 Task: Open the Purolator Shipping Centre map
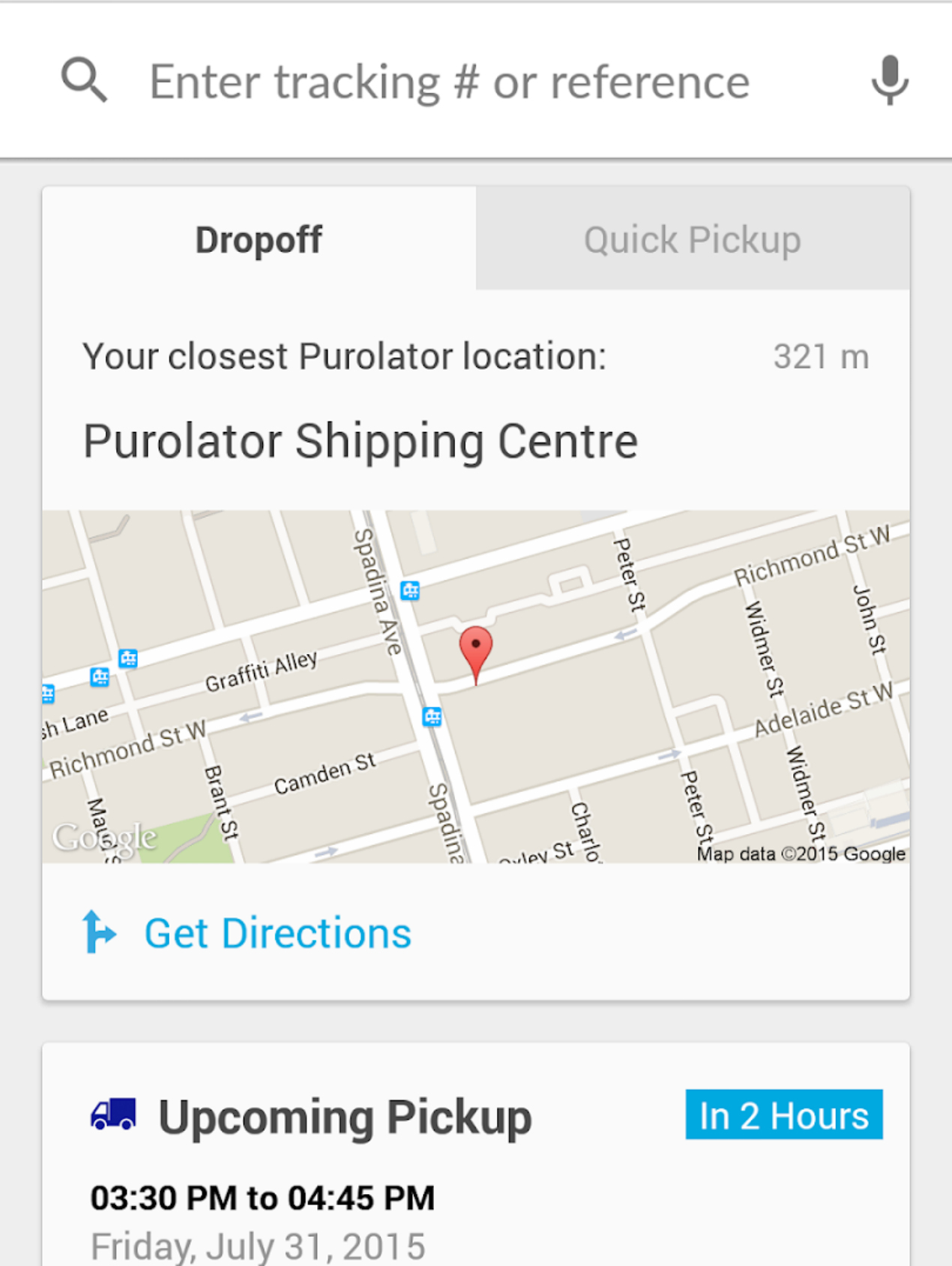click(x=475, y=686)
